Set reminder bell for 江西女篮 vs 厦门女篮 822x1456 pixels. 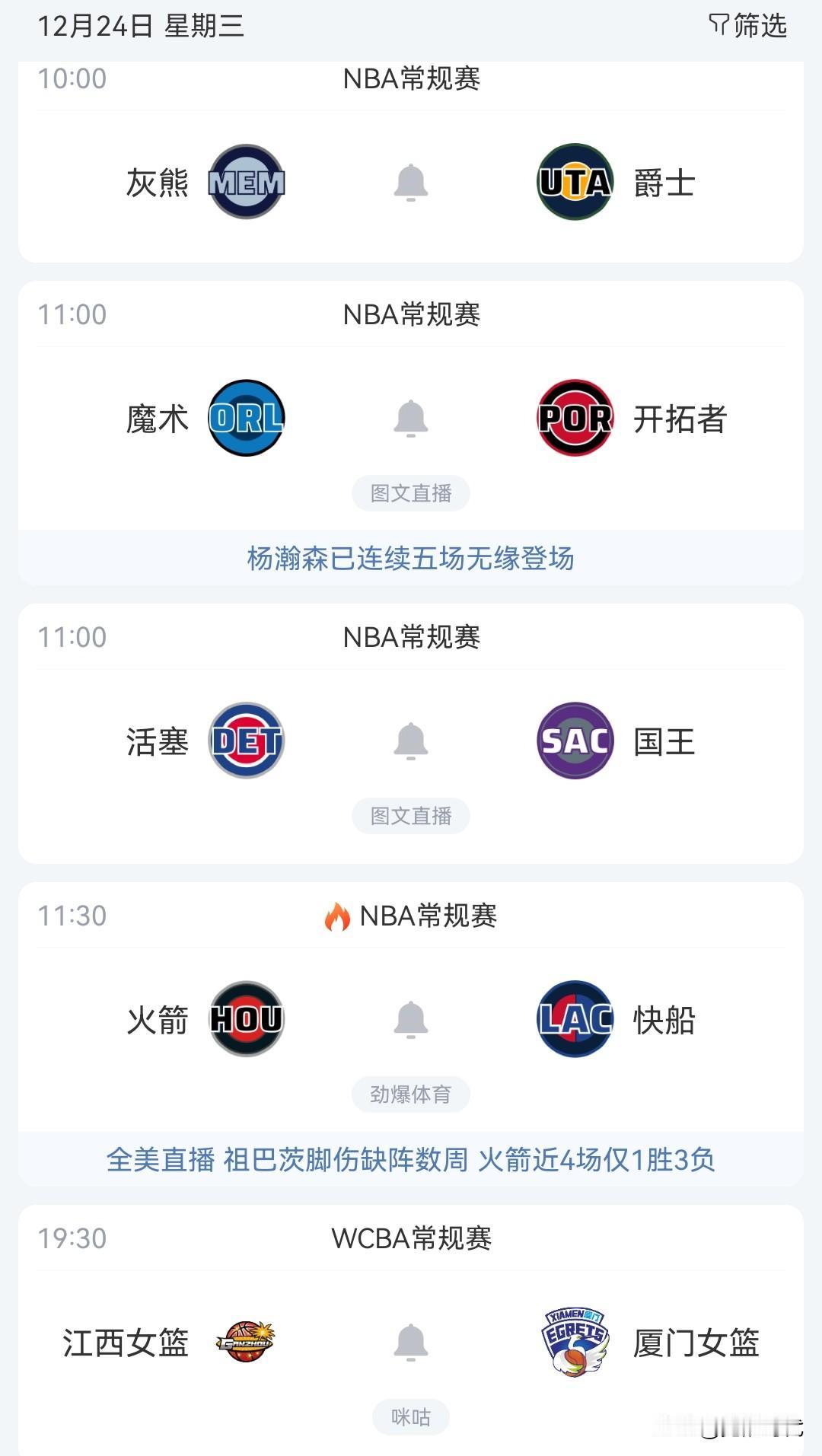click(x=410, y=1343)
